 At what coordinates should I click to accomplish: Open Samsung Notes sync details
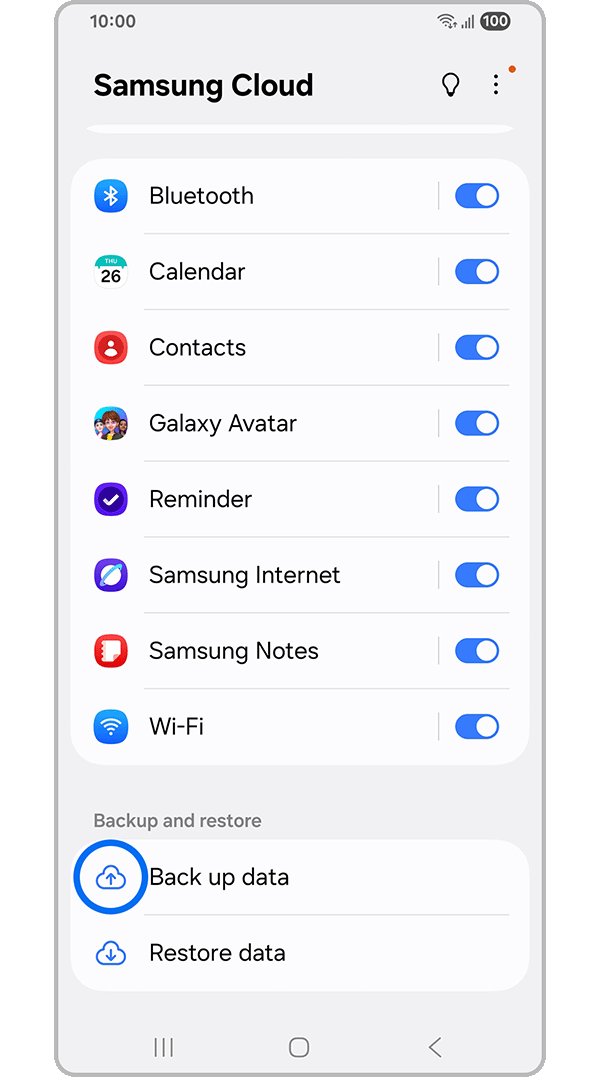point(260,651)
